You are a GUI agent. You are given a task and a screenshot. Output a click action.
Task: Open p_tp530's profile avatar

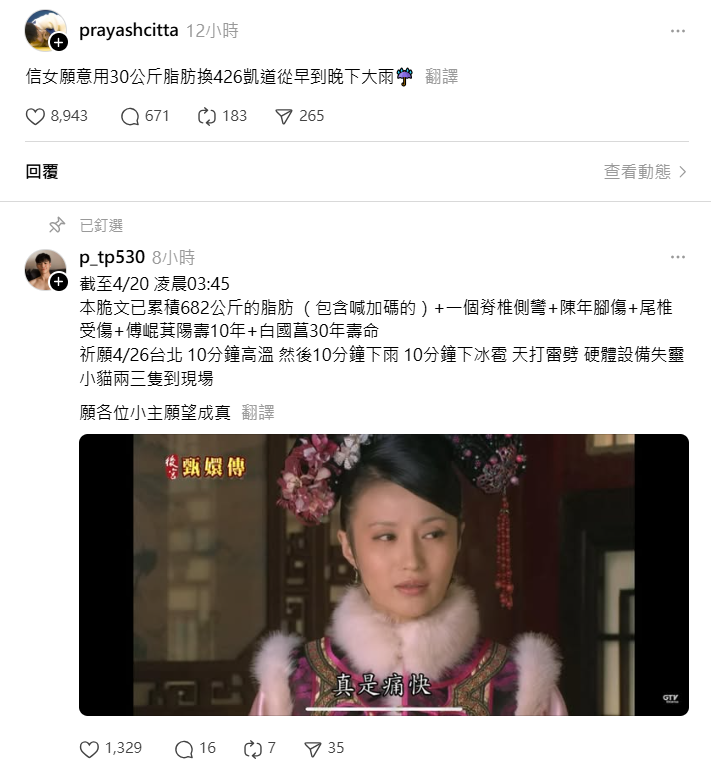tap(45, 269)
